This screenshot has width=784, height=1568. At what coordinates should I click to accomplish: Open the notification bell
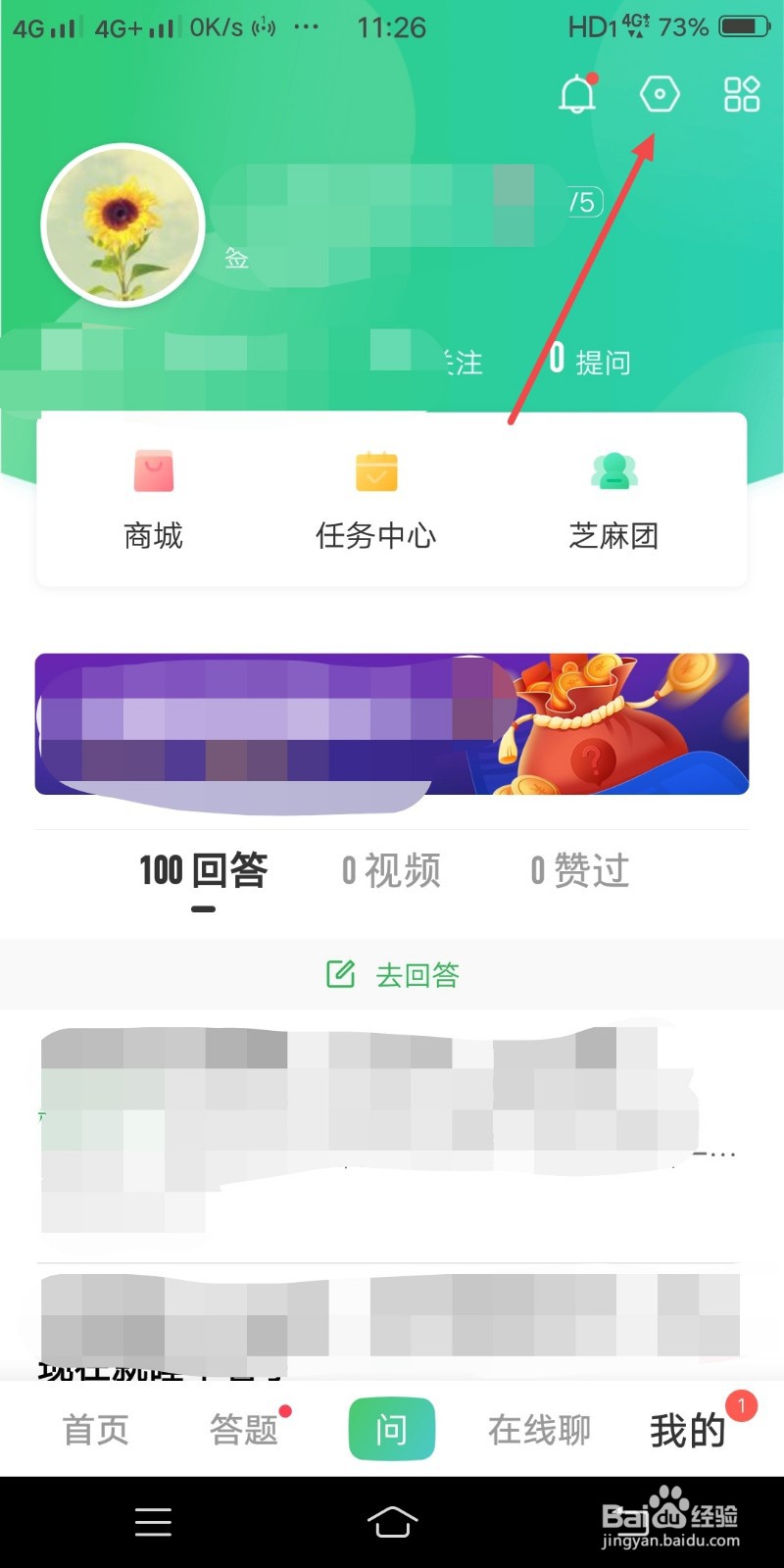click(x=577, y=94)
